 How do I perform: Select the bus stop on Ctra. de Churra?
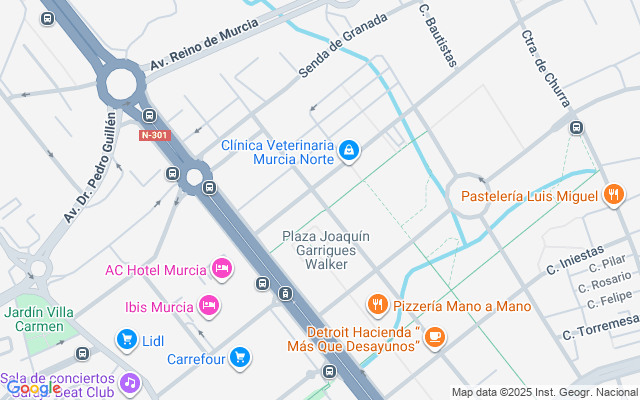(x=576, y=128)
